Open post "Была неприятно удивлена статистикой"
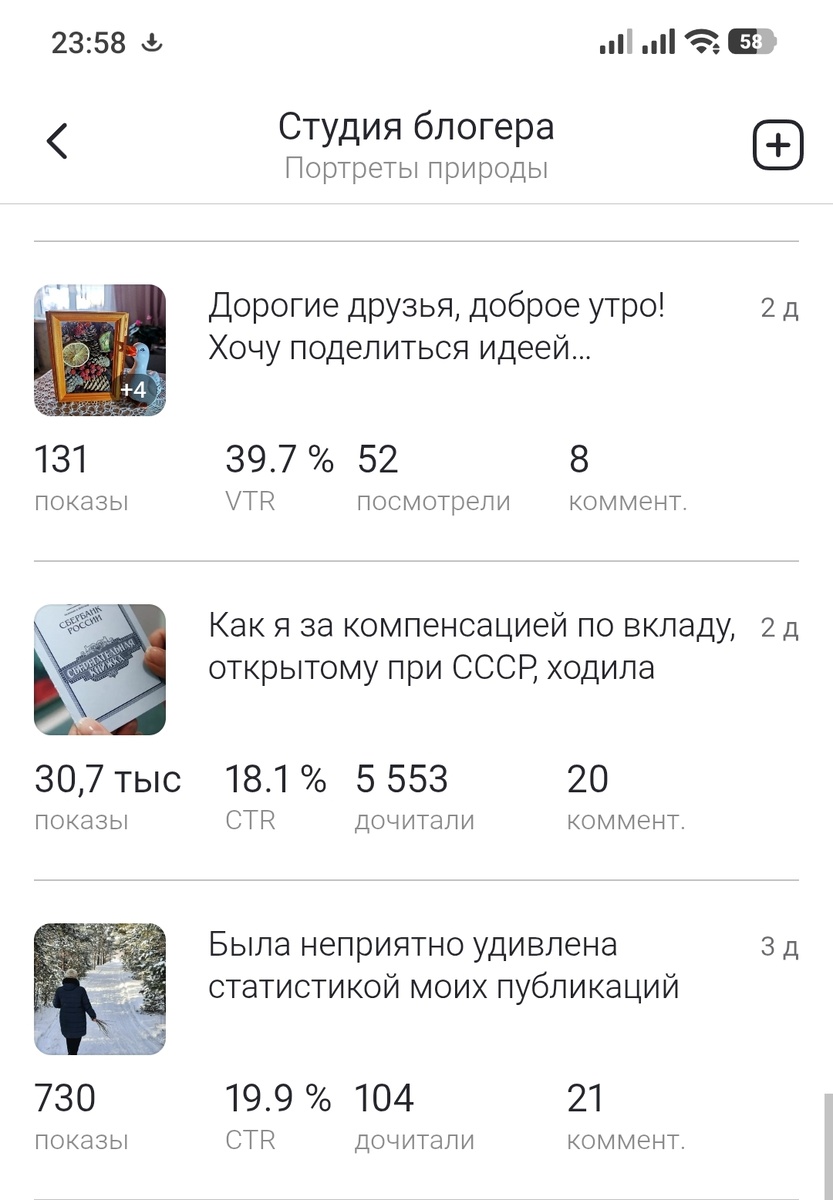 tap(443, 966)
